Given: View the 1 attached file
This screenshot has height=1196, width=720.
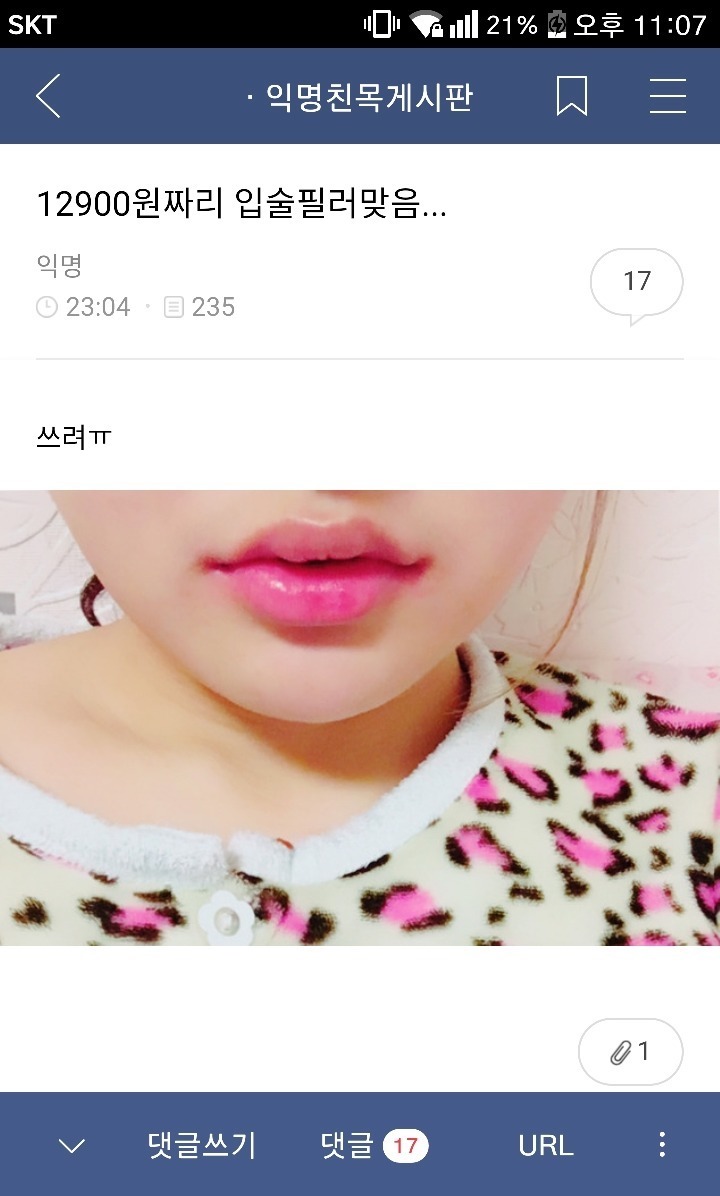Looking at the screenshot, I should point(630,1052).
